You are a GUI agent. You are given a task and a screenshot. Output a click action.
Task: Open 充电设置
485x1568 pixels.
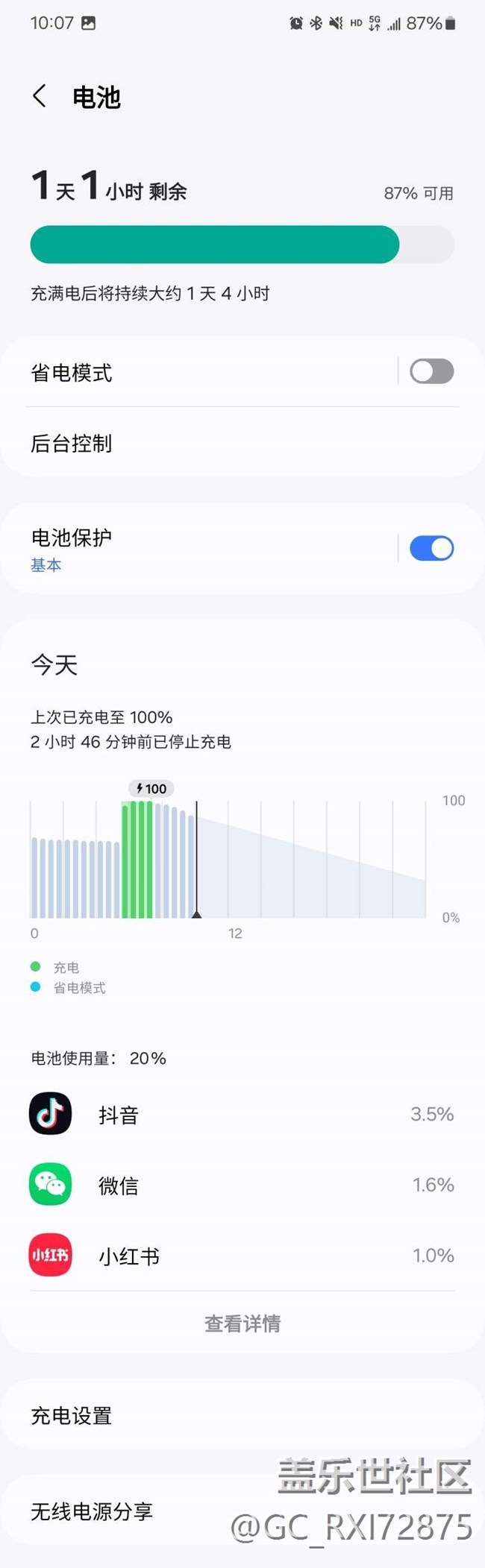(224, 1415)
